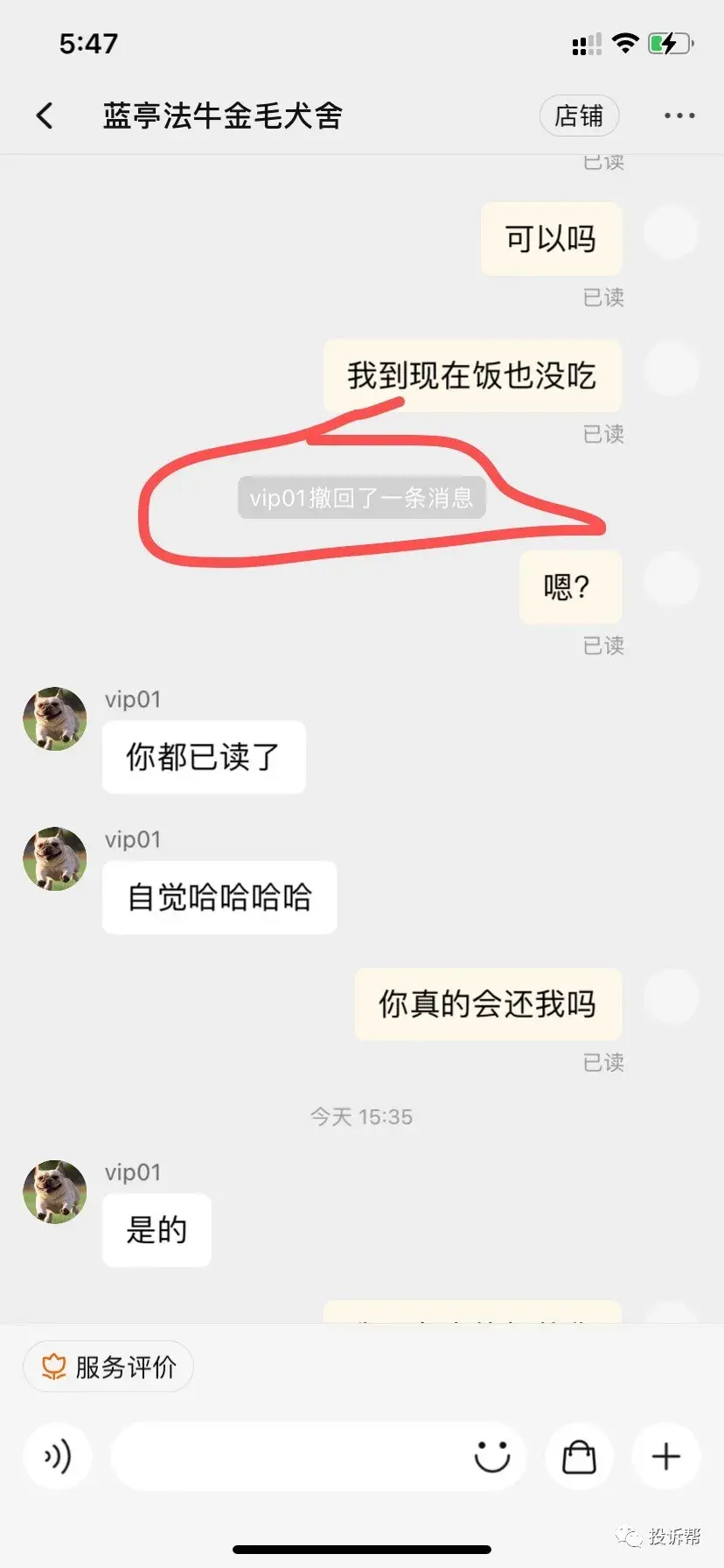Tap the 服务评价 button
The height and width of the screenshot is (1568, 724).
click(108, 1367)
